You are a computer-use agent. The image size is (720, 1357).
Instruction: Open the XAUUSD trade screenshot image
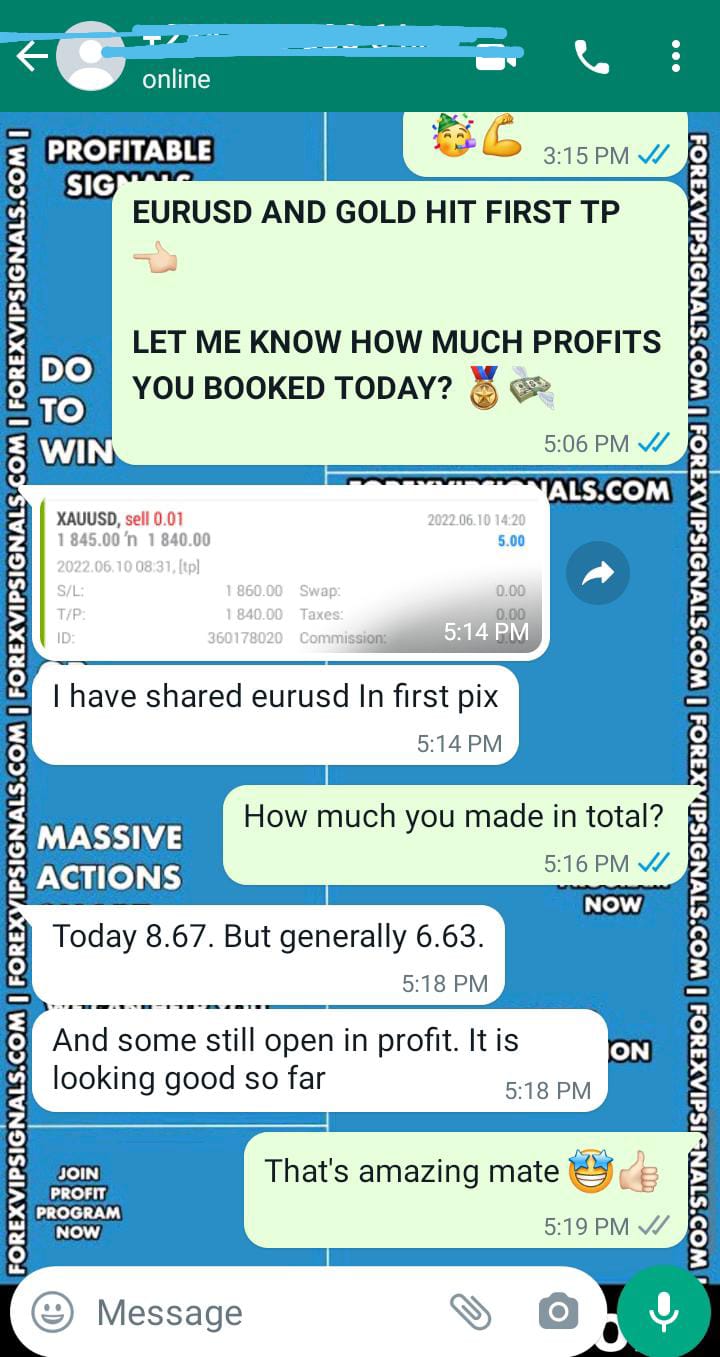[291, 573]
